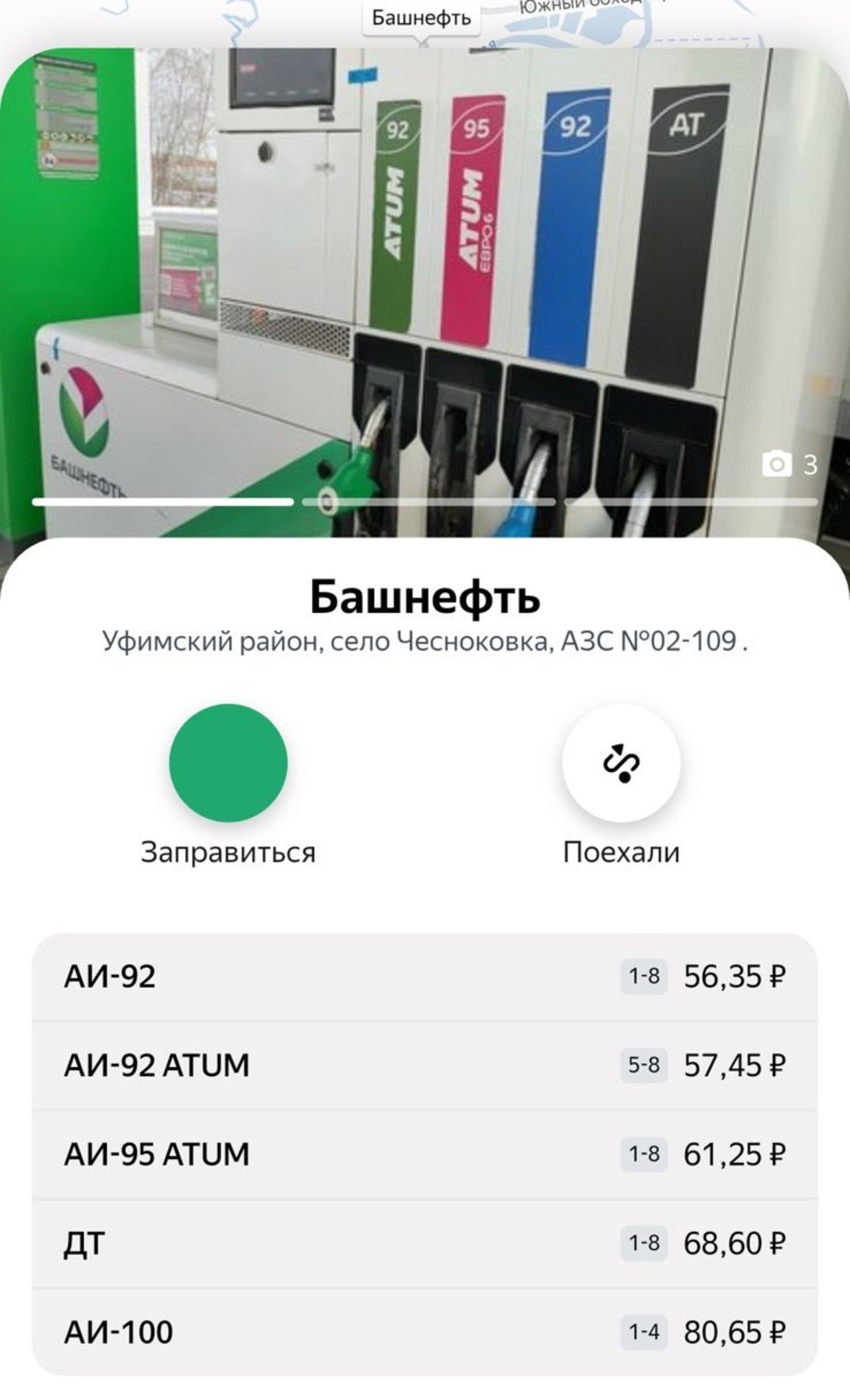850x1400 pixels.
Task: Tap the second photo carousel indicator bar
Action: click(x=429, y=502)
